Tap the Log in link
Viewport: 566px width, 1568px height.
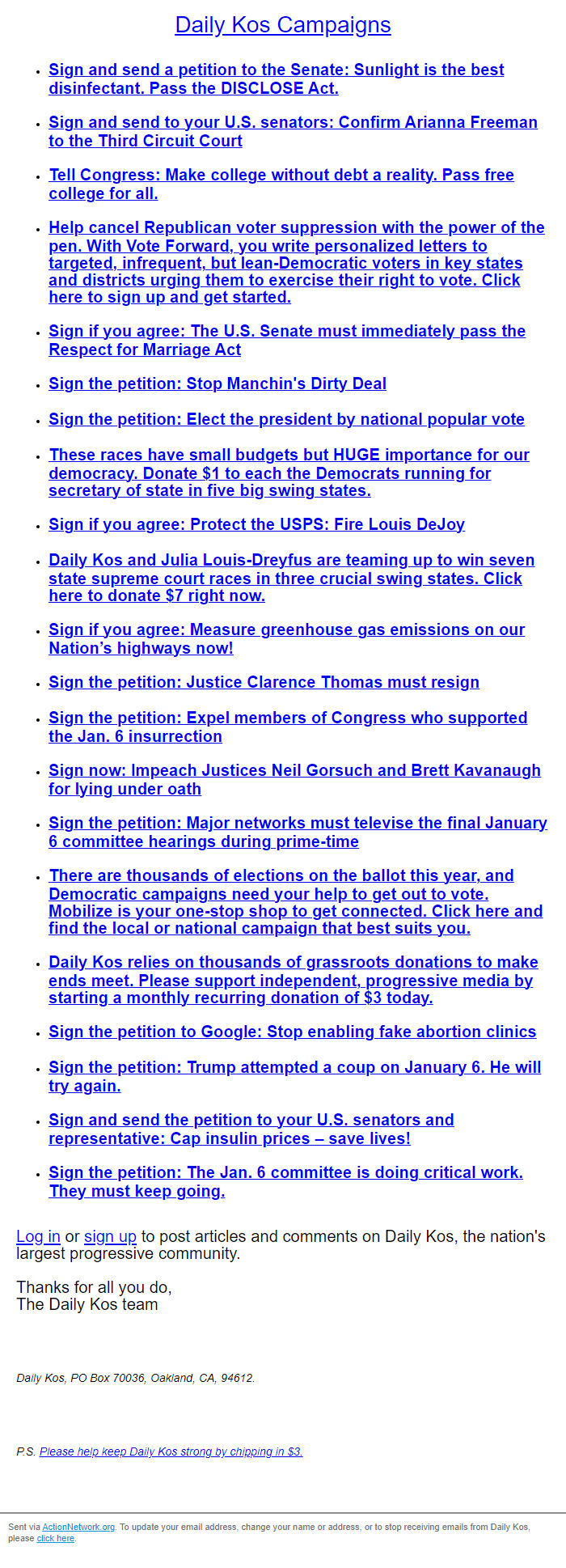(x=38, y=1236)
